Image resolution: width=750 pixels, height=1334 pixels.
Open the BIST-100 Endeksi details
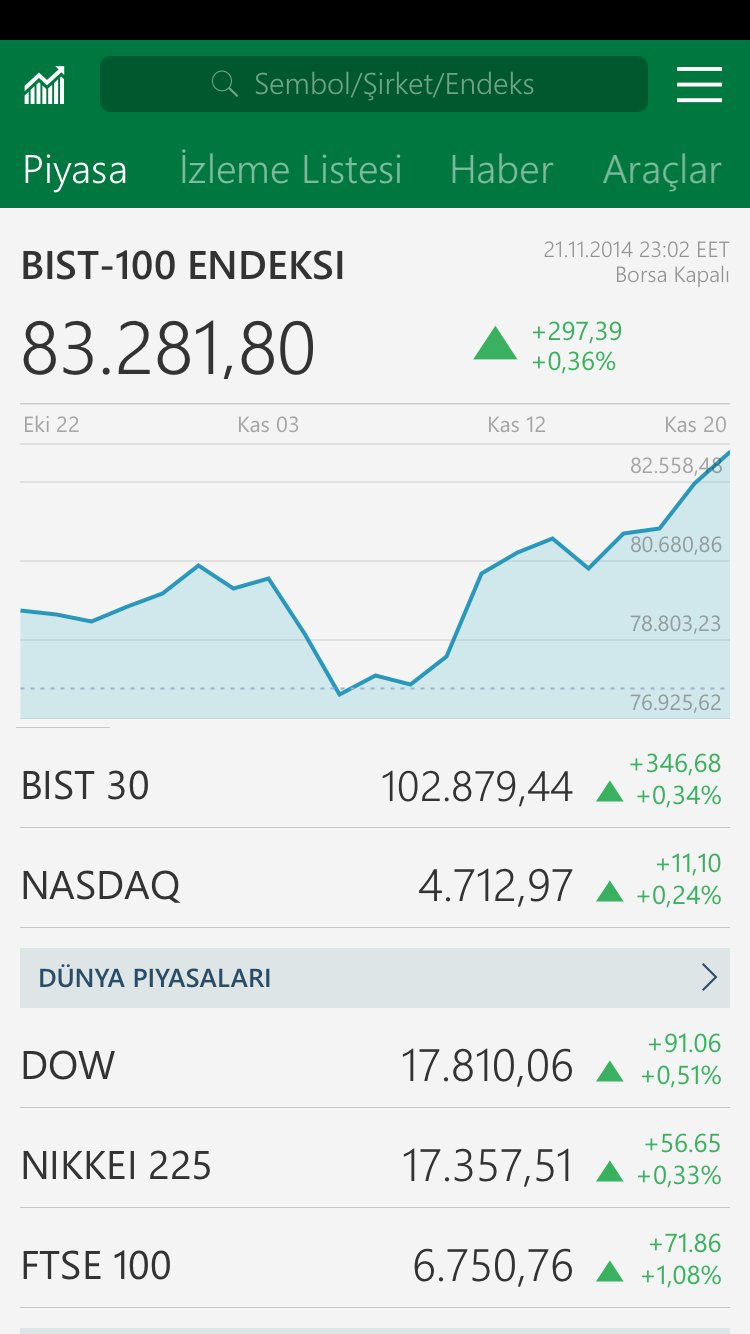[183, 266]
